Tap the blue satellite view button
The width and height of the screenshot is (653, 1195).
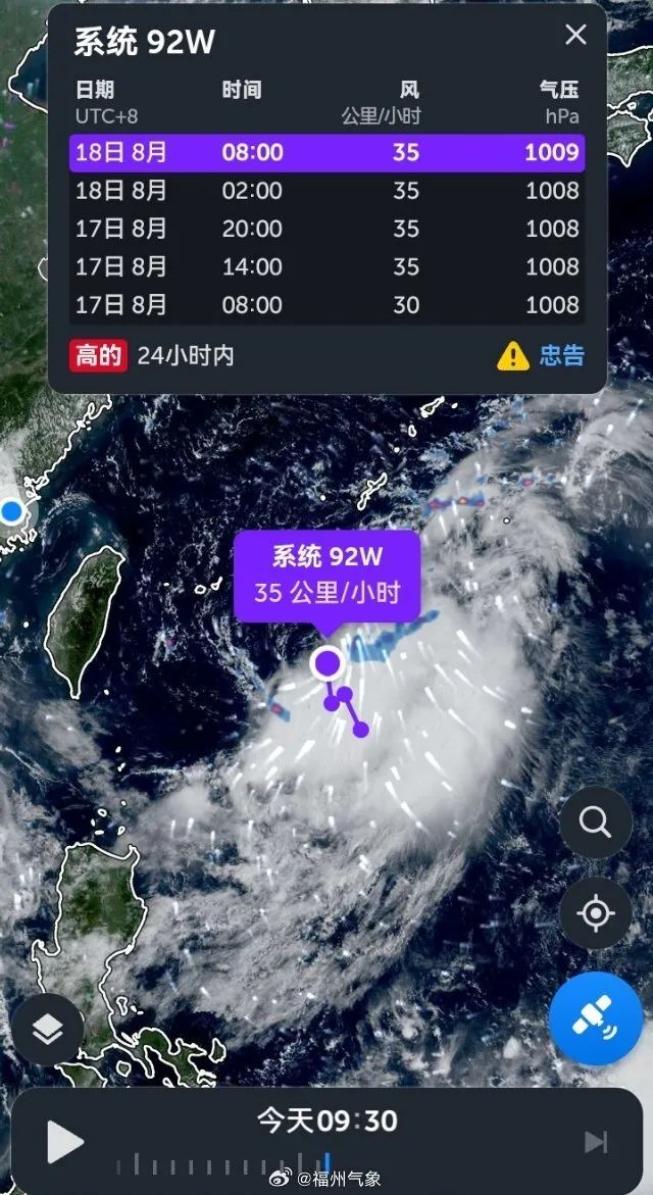pos(595,1018)
